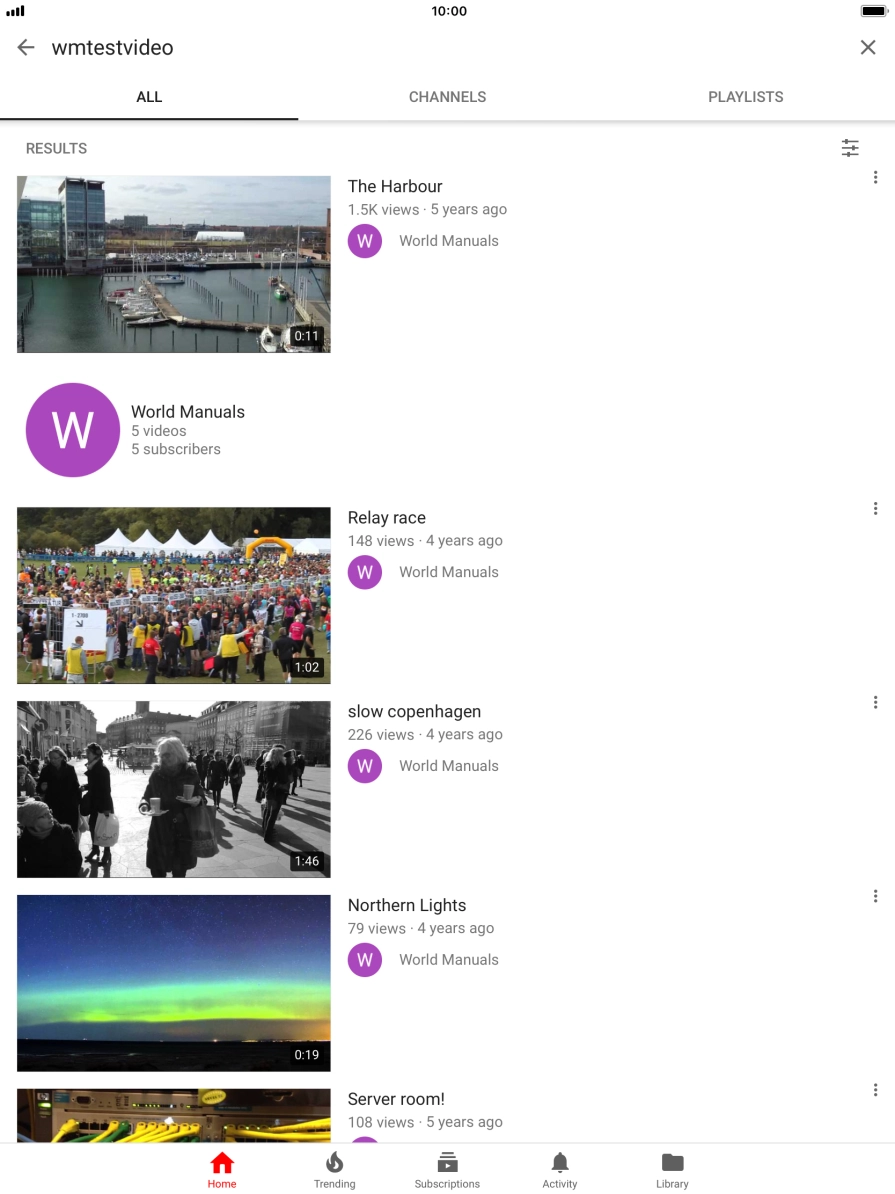Image resolution: width=895 pixels, height=1194 pixels.
Task: Open options menu for Northern Lights video
Action: 875,895
